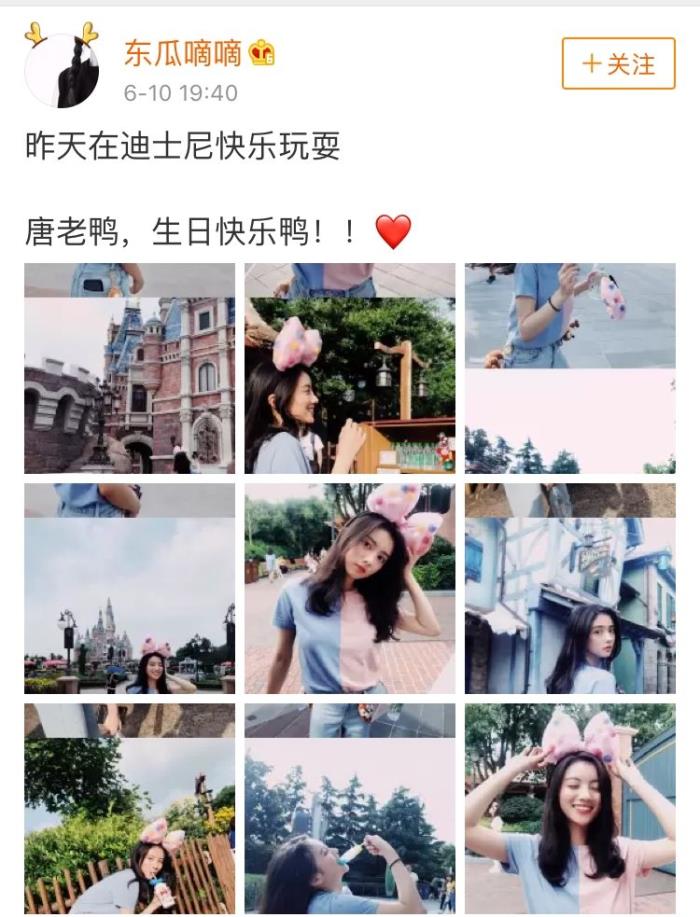Open the photo by the blue timber house

[x=569, y=588]
